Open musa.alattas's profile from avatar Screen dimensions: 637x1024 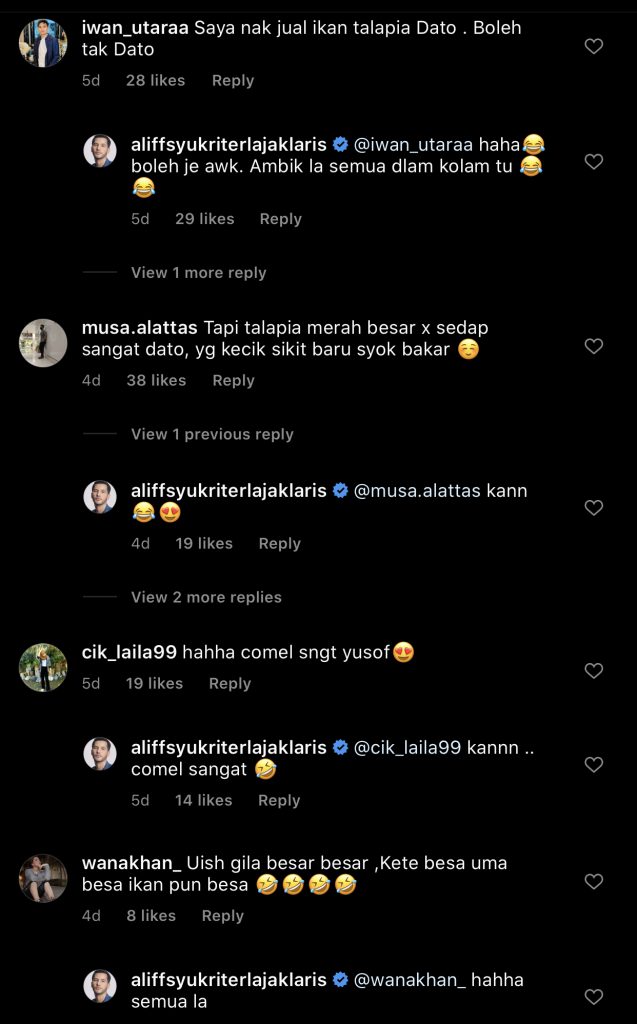(x=43, y=343)
